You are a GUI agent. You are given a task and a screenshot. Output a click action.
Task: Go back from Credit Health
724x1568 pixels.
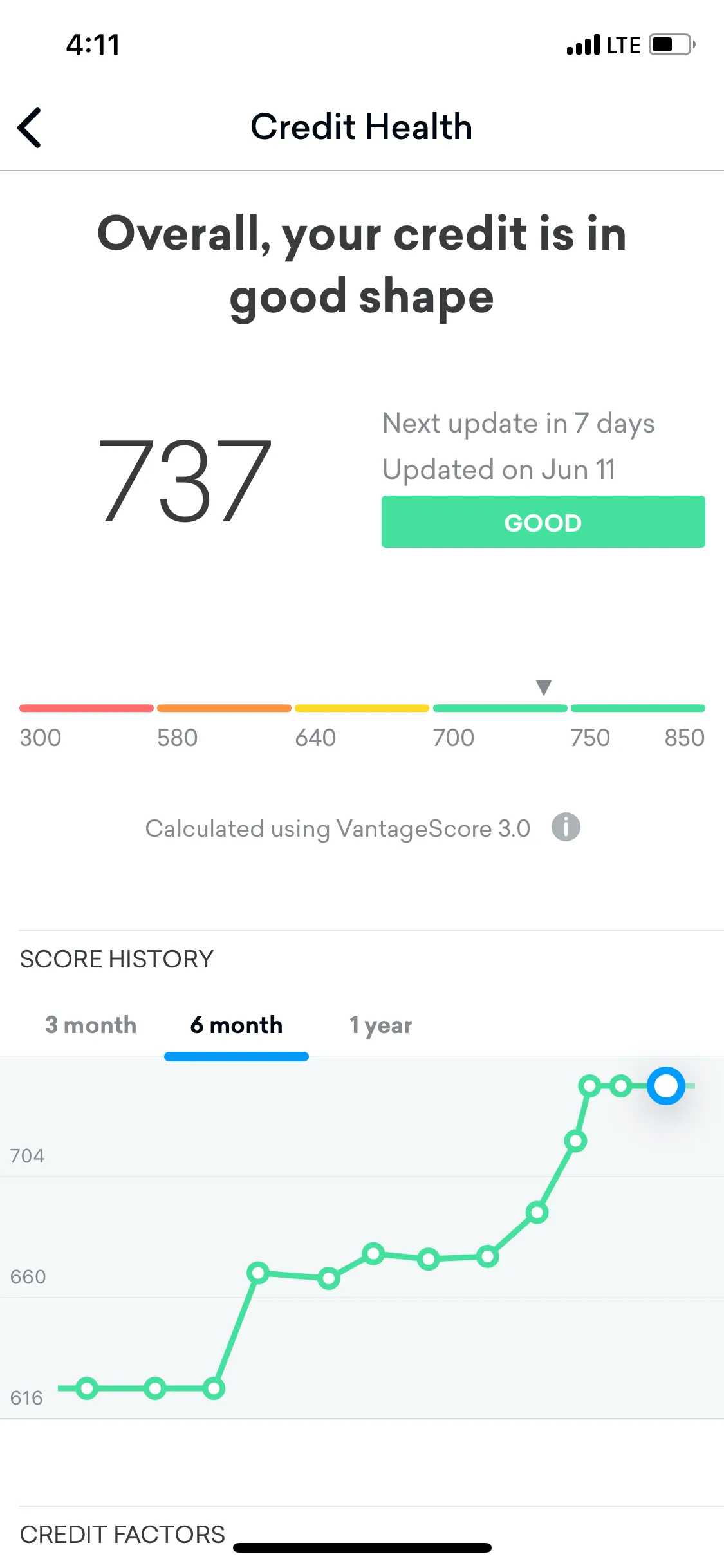pyautogui.click(x=30, y=127)
